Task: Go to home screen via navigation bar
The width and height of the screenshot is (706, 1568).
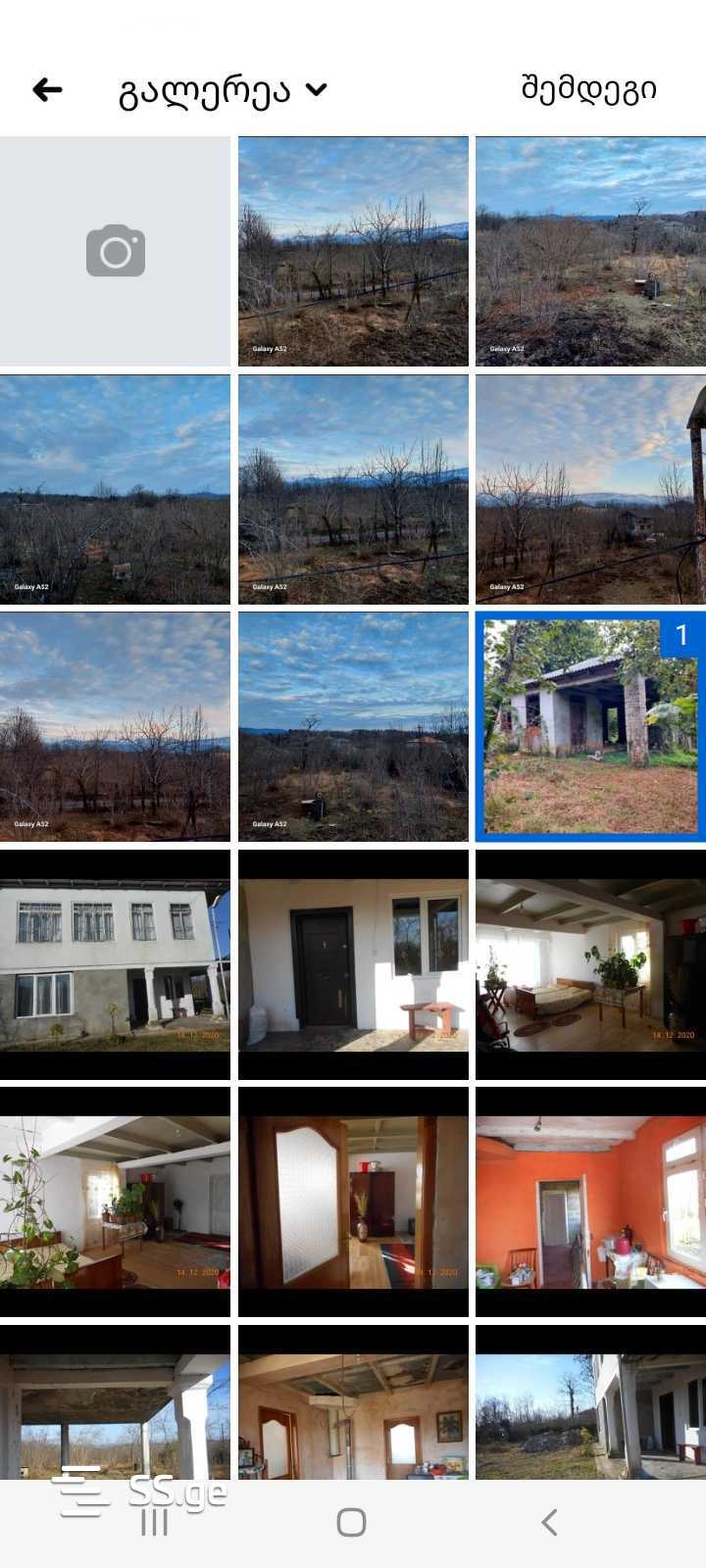Action: (x=351, y=1522)
